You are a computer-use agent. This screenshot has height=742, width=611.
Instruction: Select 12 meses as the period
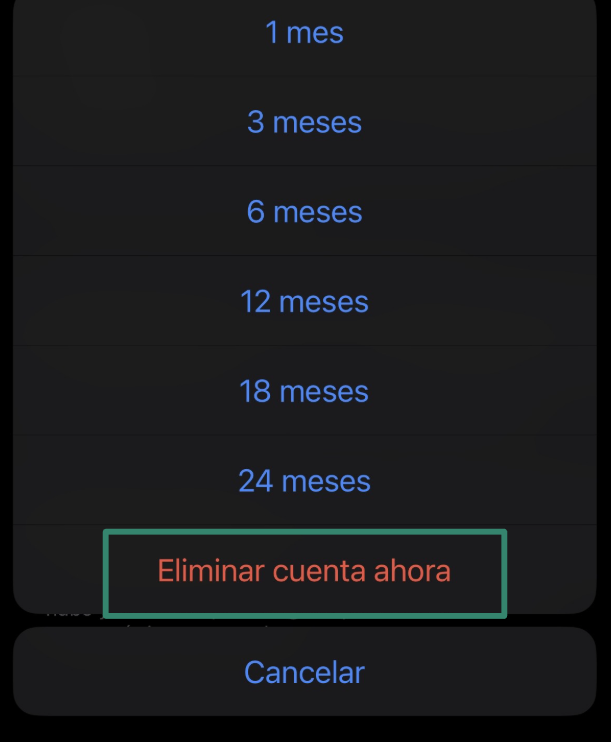tap(304, 301)
